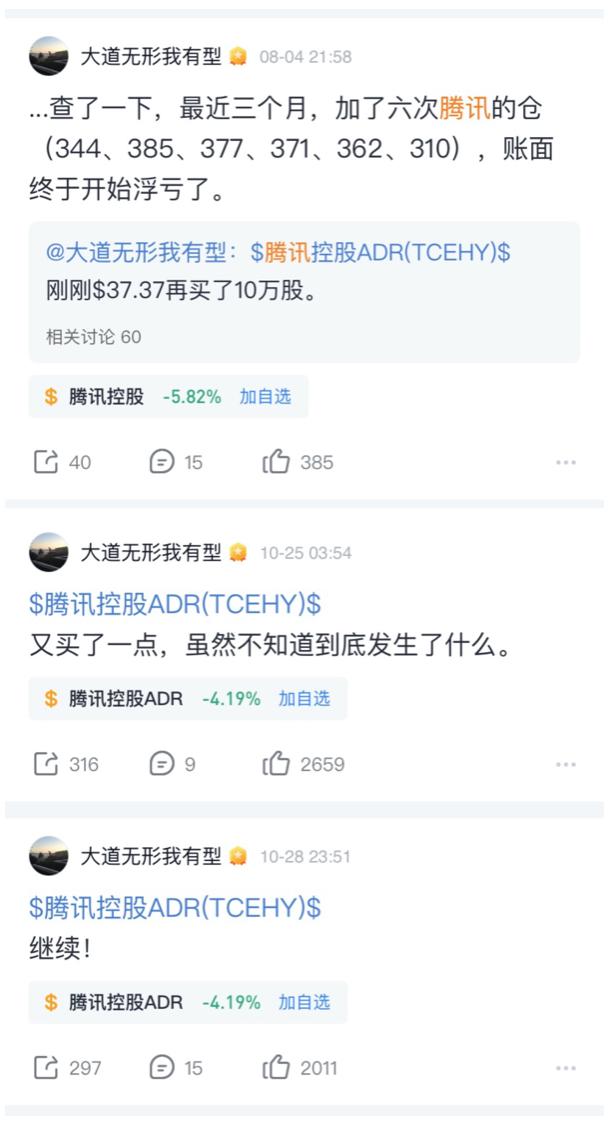Screen dimensions: 608x1130
Task: Open 大道无形我有型's avatar on the 08-04 post
Action: point(48,56)
